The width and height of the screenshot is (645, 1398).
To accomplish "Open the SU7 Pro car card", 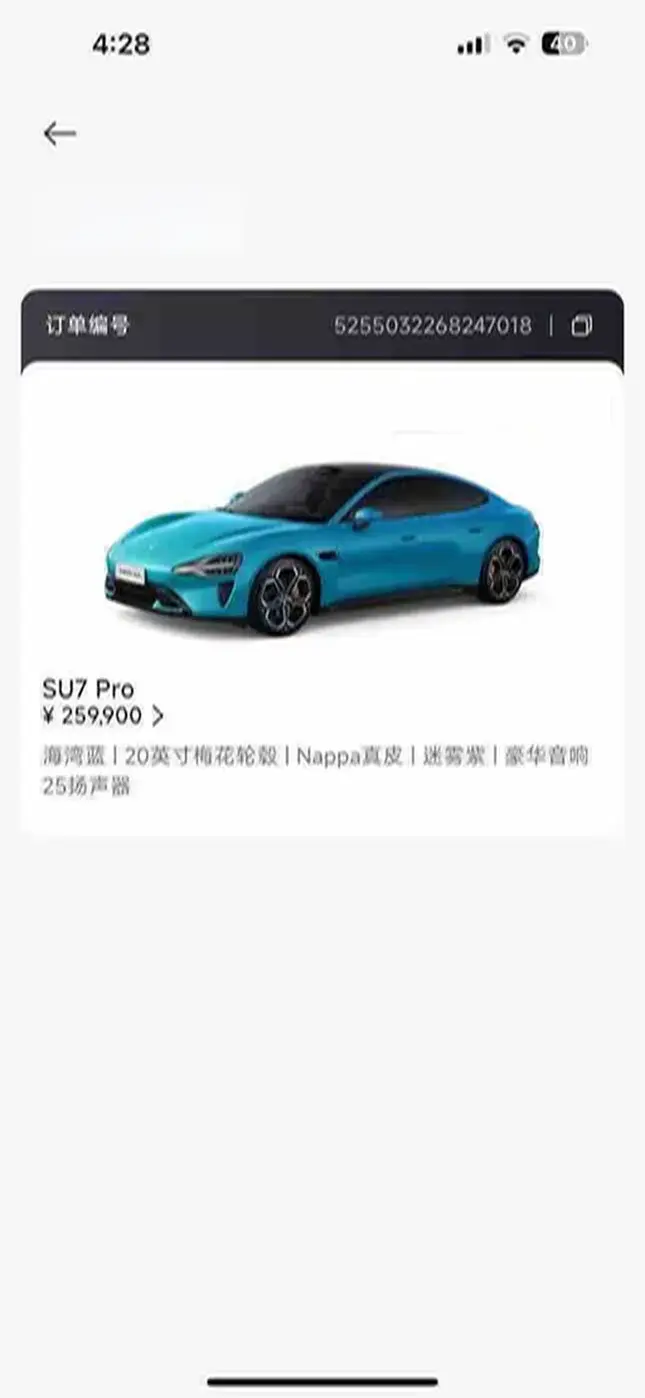I will click(x=322, y=560).
